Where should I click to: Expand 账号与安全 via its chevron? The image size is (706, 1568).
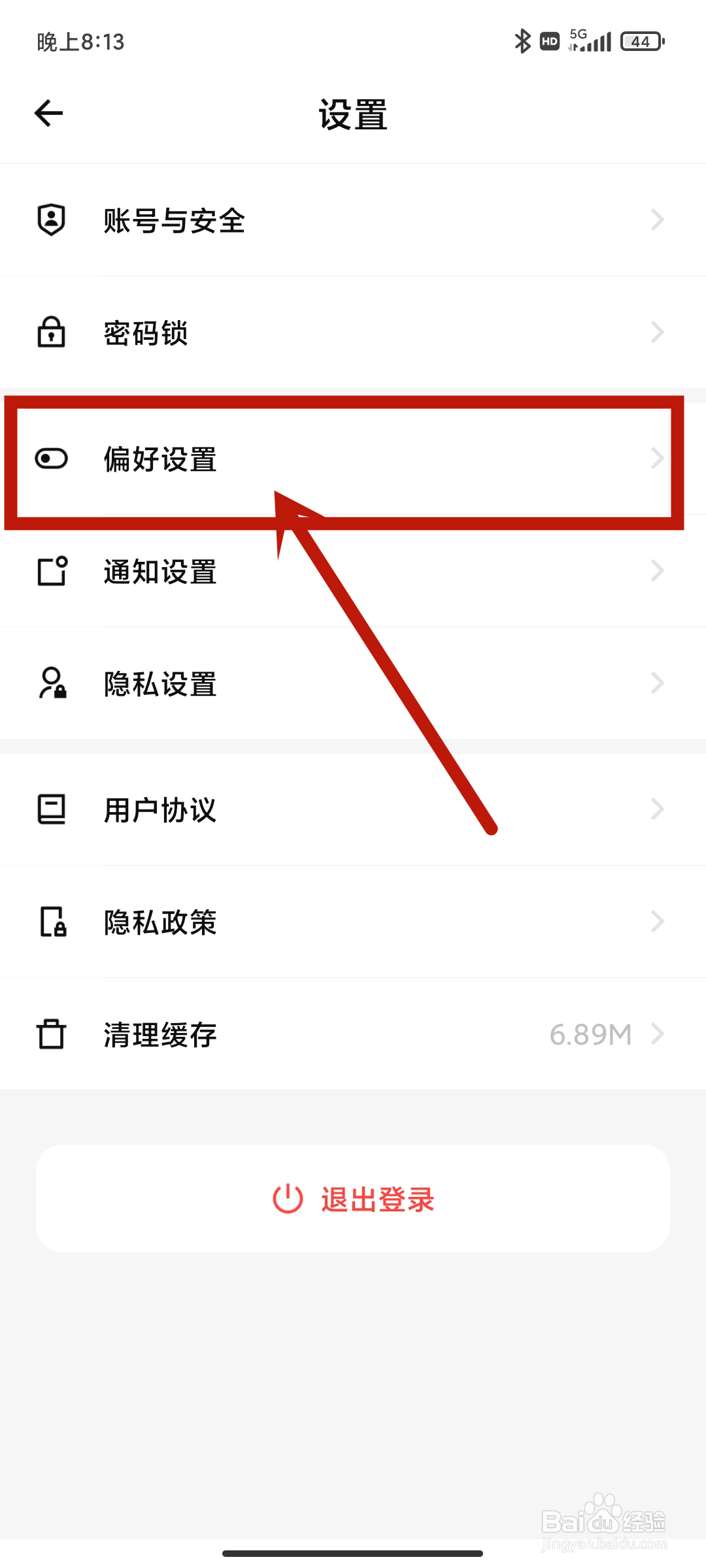pyautogui.click(x=658, y=220)
